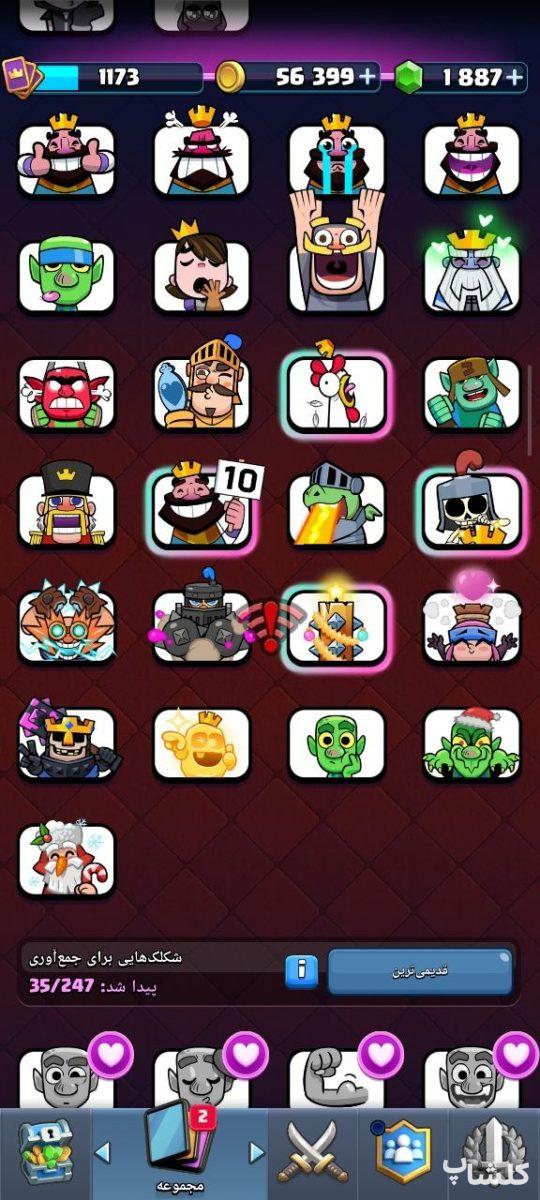Image resolution: width=540 pixels, height=1200 pixels.
Task: Add more gold with the plus button
Action: (x=369, y=77)
